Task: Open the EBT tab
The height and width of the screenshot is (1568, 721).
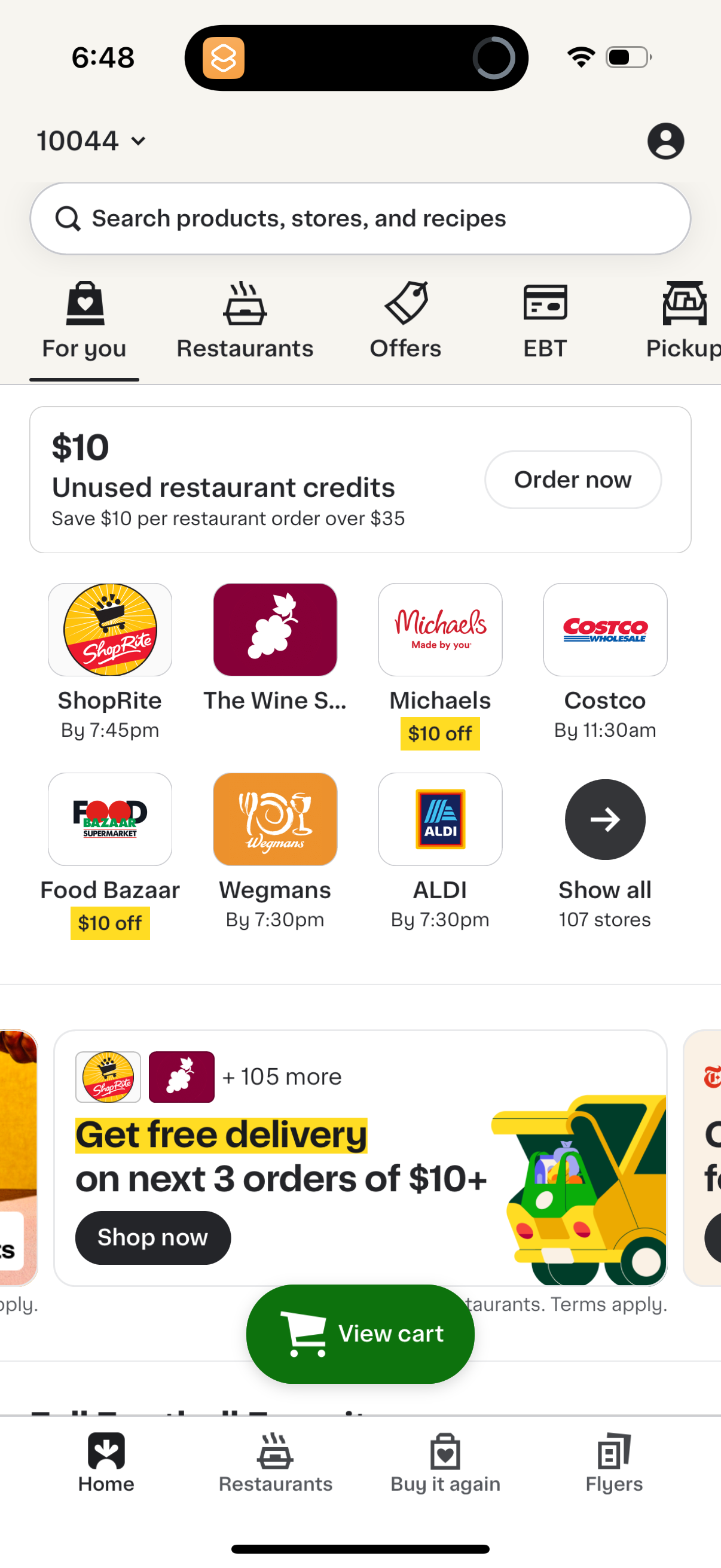Action: 545,319
